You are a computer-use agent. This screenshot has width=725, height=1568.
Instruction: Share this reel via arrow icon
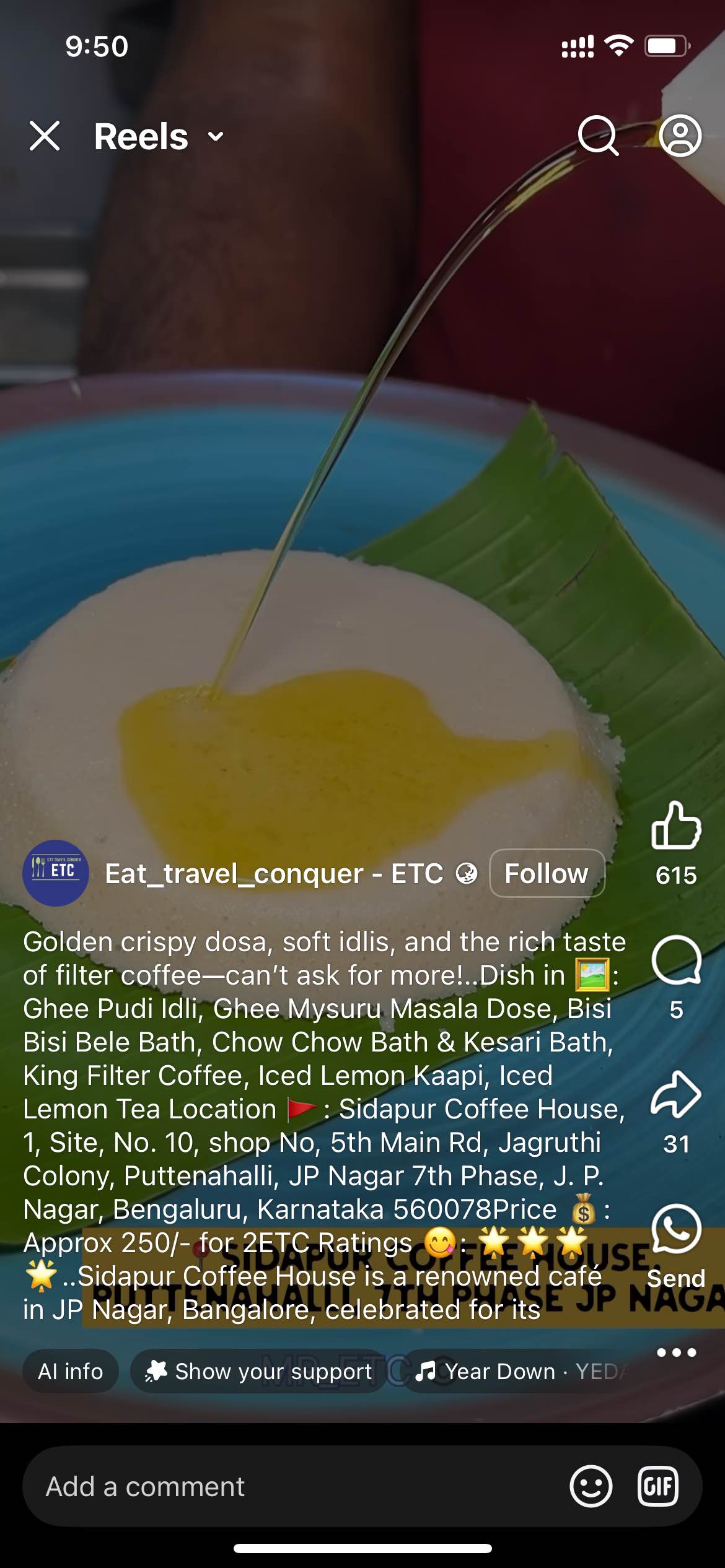(676, 1095)
